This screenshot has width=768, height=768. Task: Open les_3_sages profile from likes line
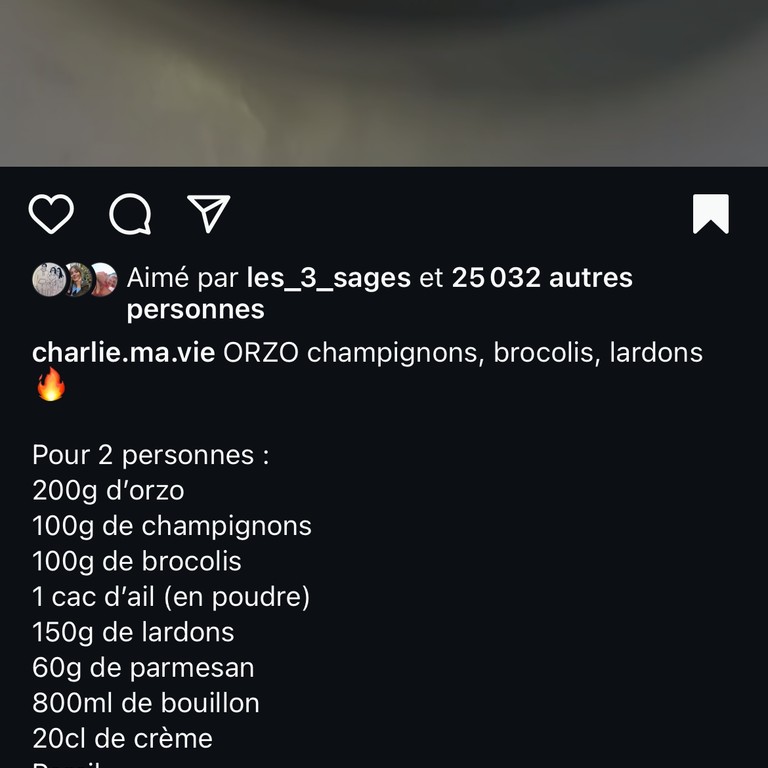point(328,278)
